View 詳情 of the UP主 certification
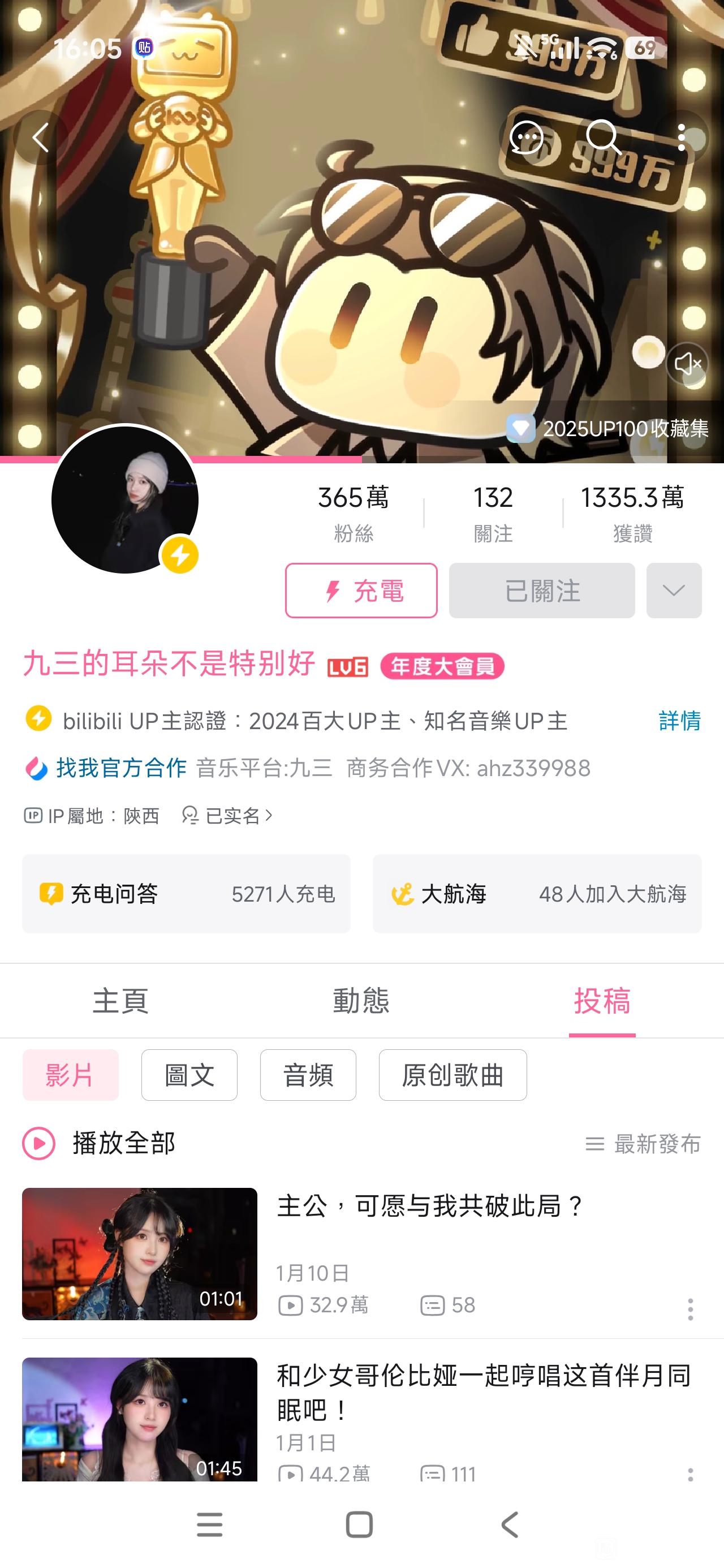724x1568 pixels. tap(679, 721)
